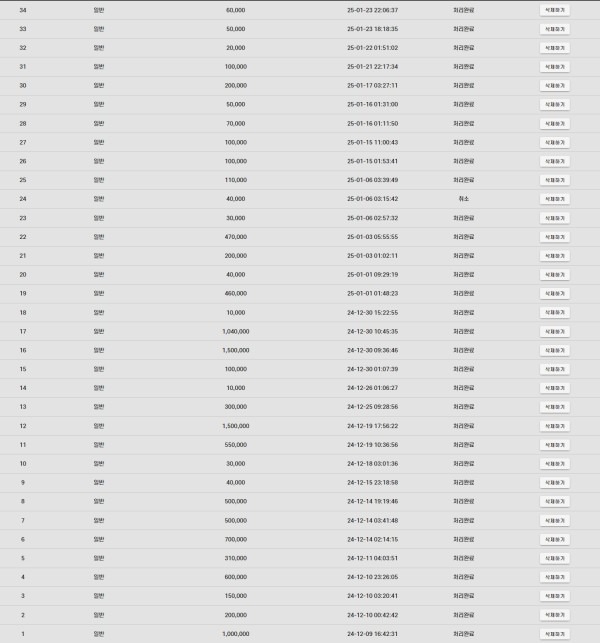Remove row 28 with amount 70,000
This screenshot has width=600, height=643.
point(554,123)
